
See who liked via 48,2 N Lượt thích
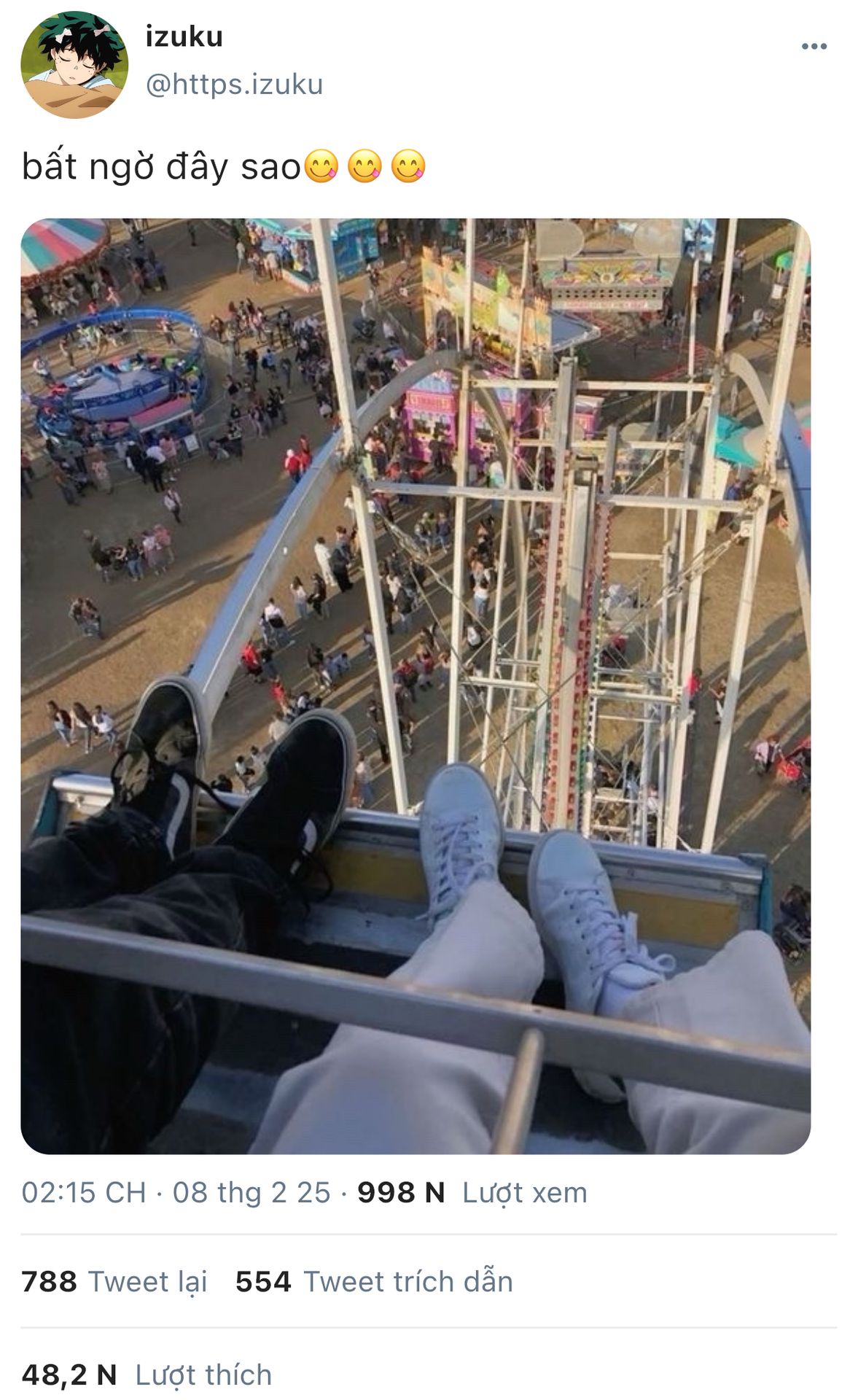click(x=147, y=1375)
